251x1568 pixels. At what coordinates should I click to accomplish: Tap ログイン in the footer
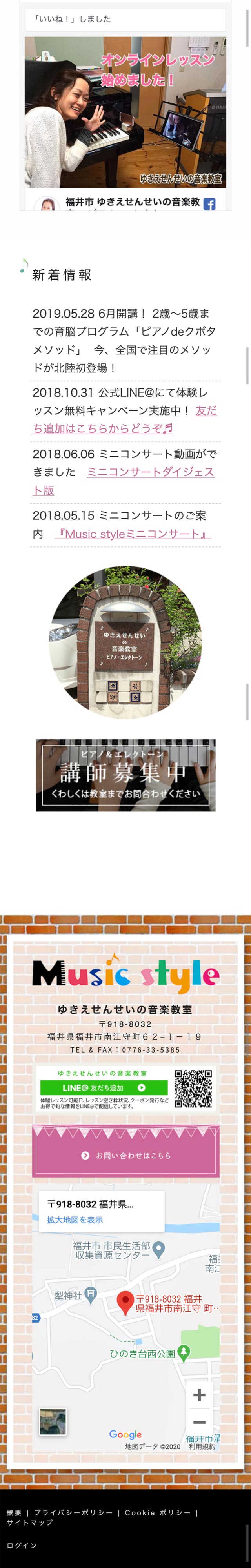click(22, 1545)
